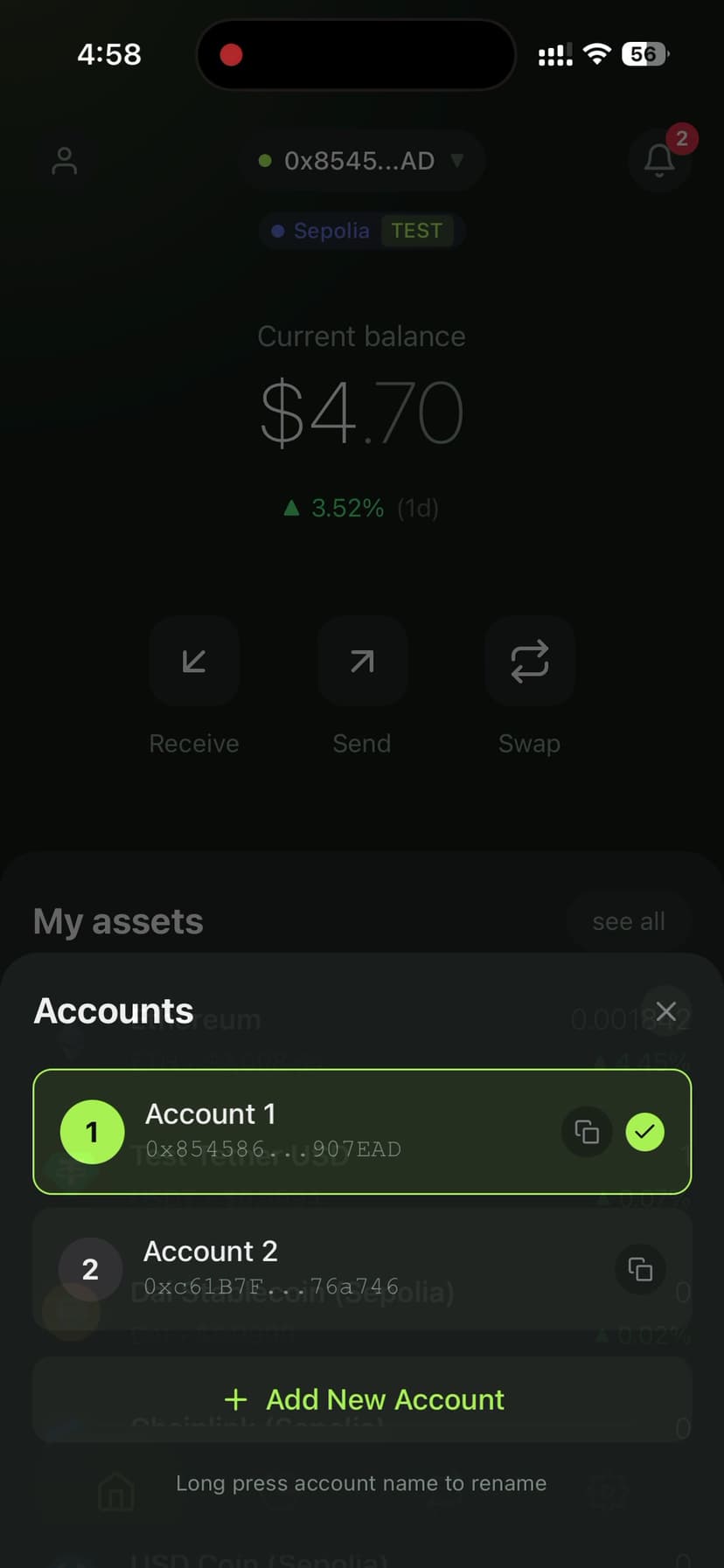The width and height of the screenshot is (724, 1568).
Task: Open the icon at bottom right corner
Action: 607,1492
